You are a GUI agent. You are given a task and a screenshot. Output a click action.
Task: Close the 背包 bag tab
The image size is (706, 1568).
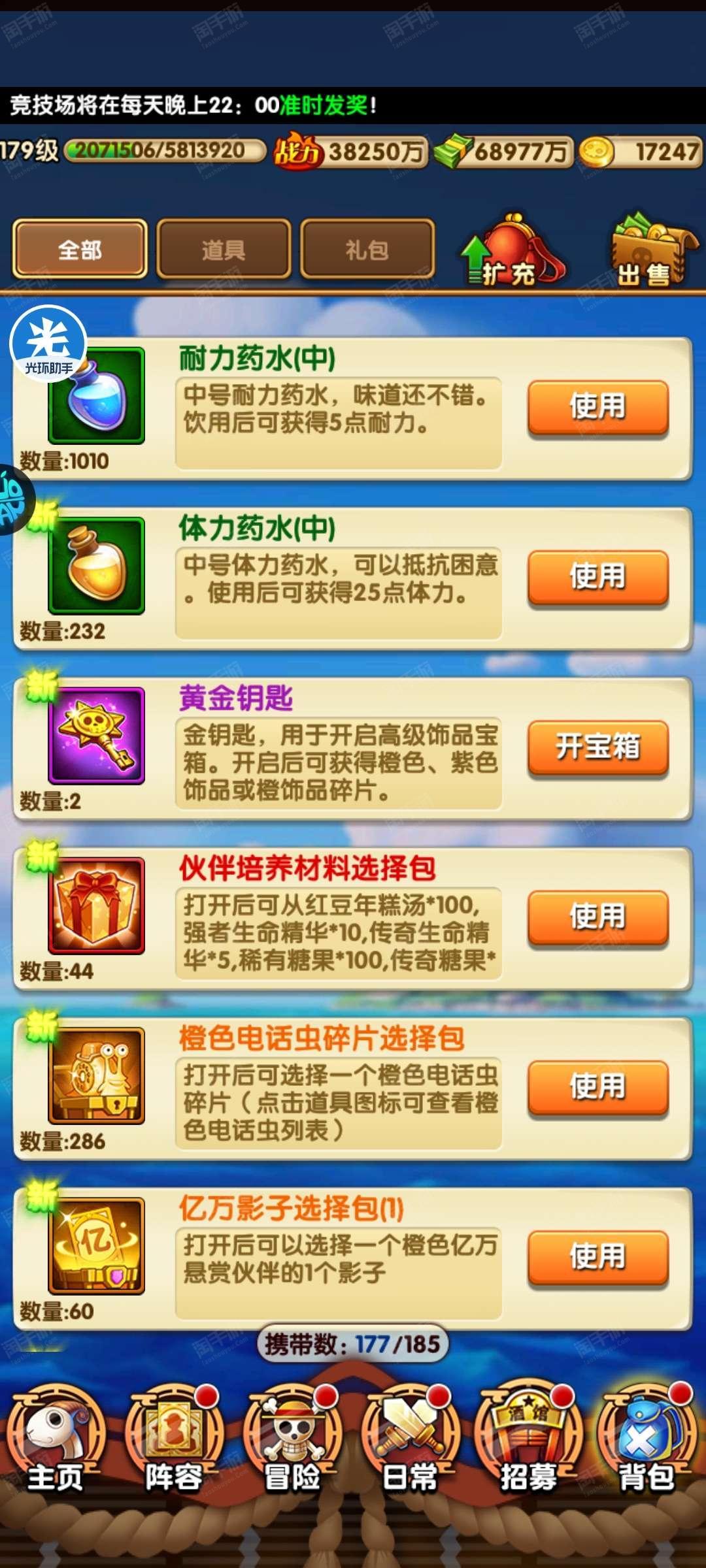point(647,1441)
